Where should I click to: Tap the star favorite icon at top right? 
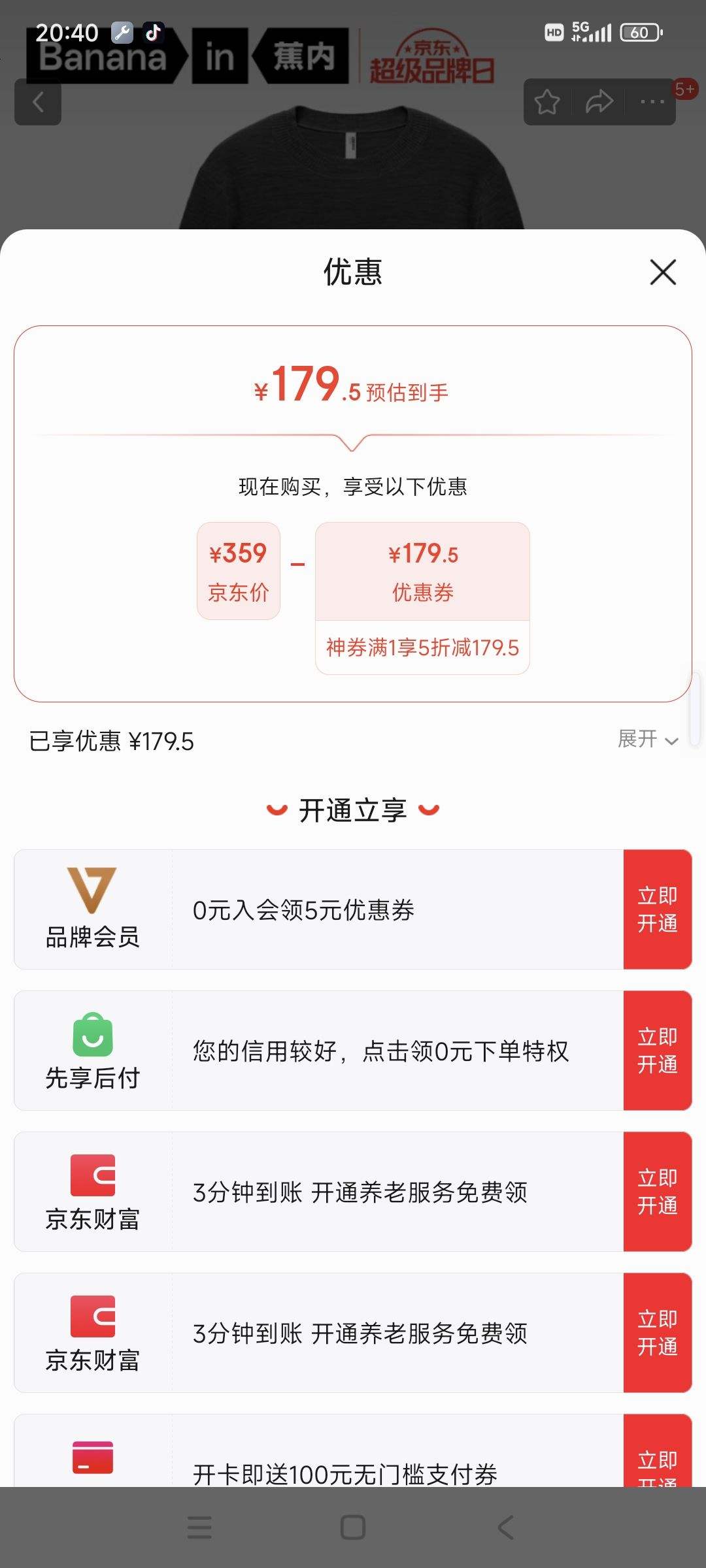(548, 101)
